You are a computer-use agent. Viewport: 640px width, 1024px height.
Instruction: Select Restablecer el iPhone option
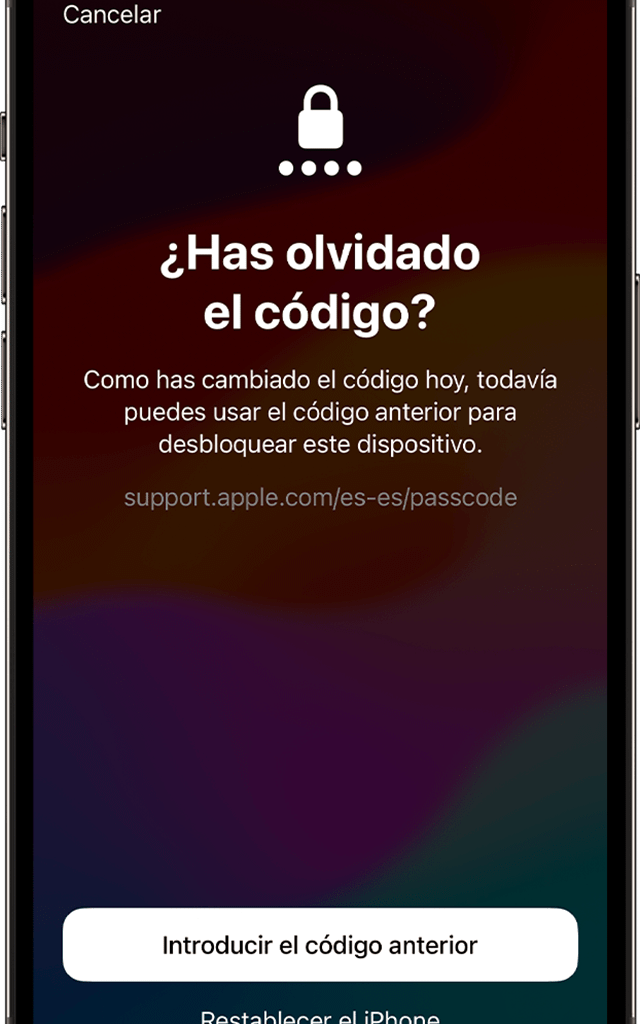(320, 1016)
